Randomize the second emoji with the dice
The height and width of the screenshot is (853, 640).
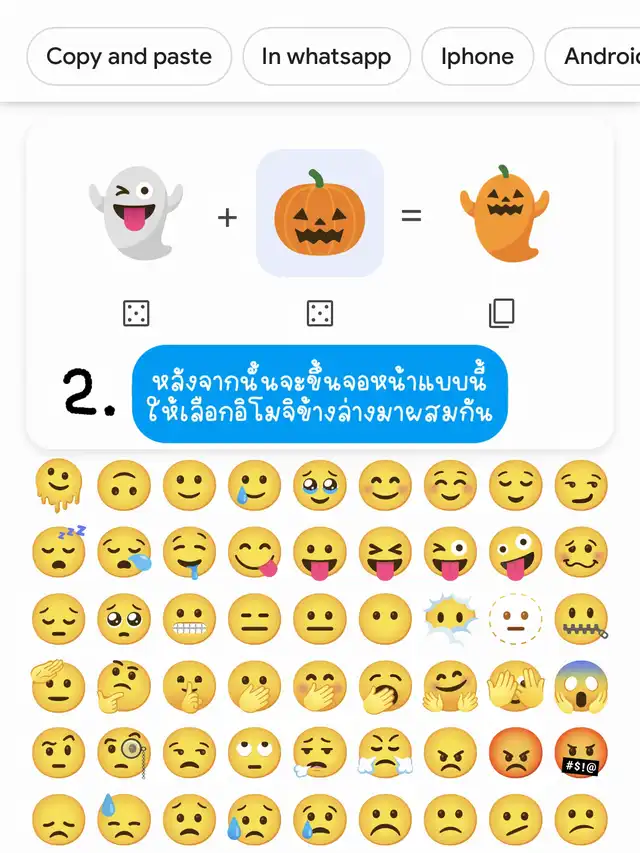(x=319, y=314)
